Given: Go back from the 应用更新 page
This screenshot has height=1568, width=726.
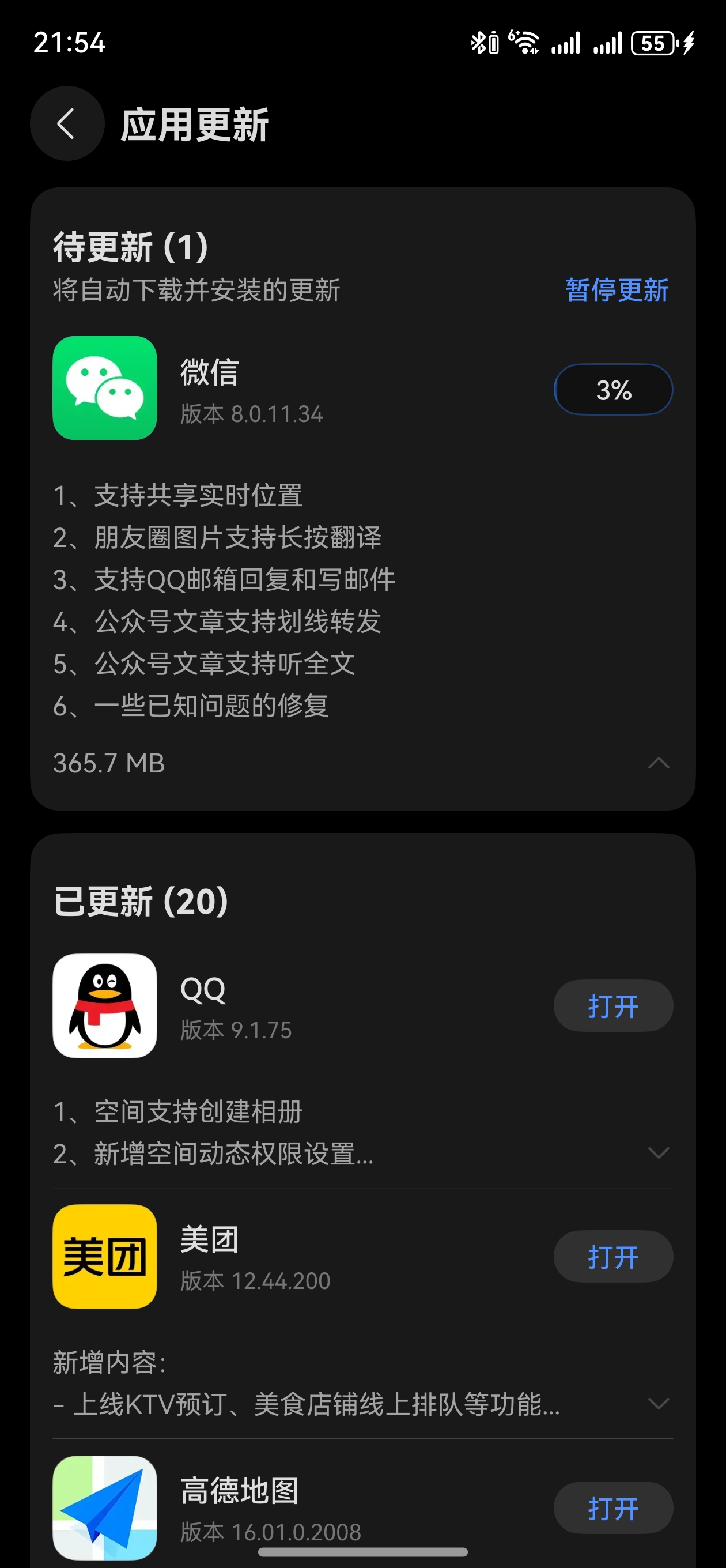Looking at the screenshot, I should click(67, 123).
